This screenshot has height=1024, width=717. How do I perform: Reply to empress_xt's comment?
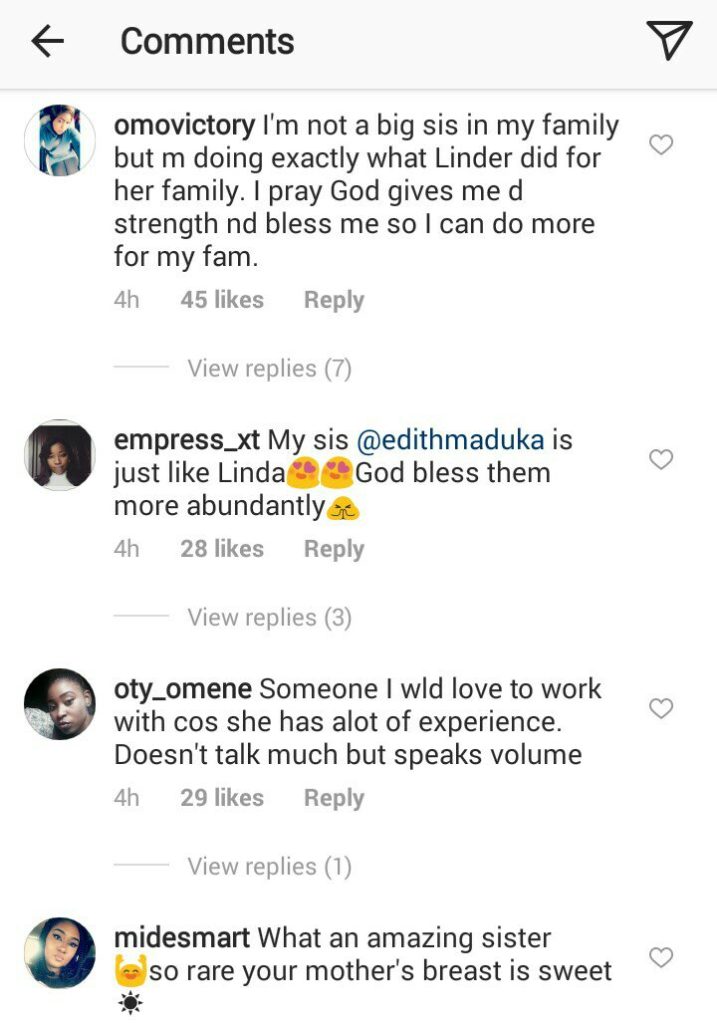pos(334,549)
